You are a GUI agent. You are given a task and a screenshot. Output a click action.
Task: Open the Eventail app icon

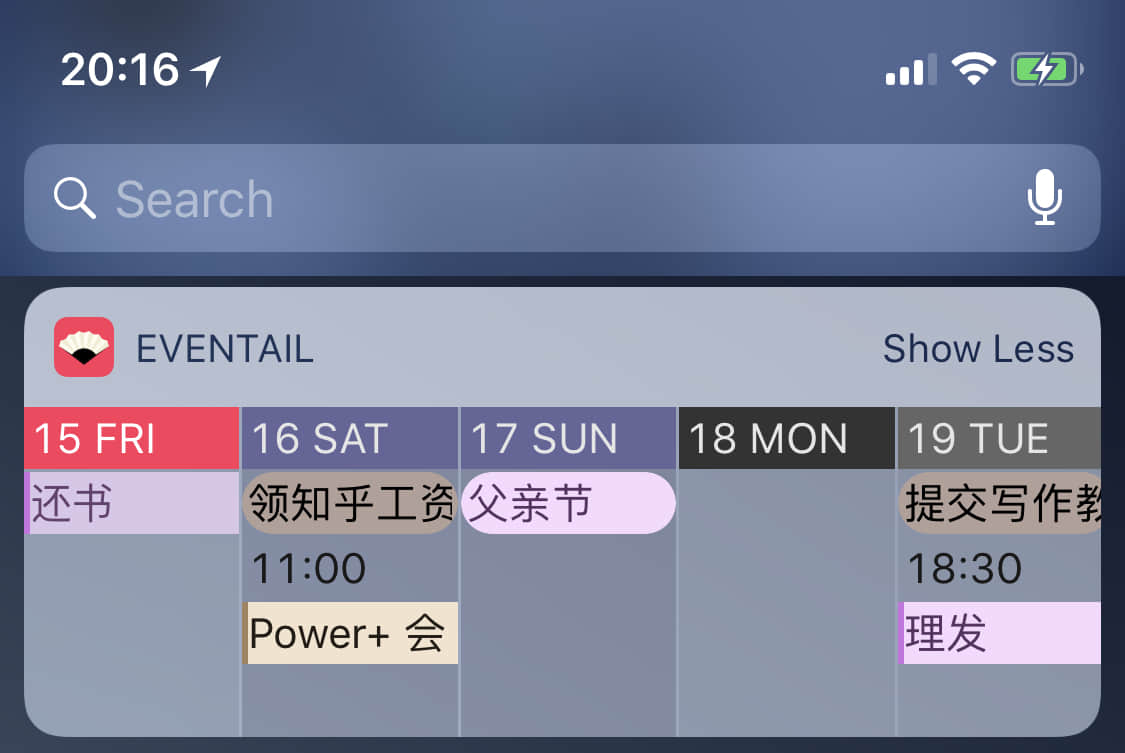tap(84, 347)
